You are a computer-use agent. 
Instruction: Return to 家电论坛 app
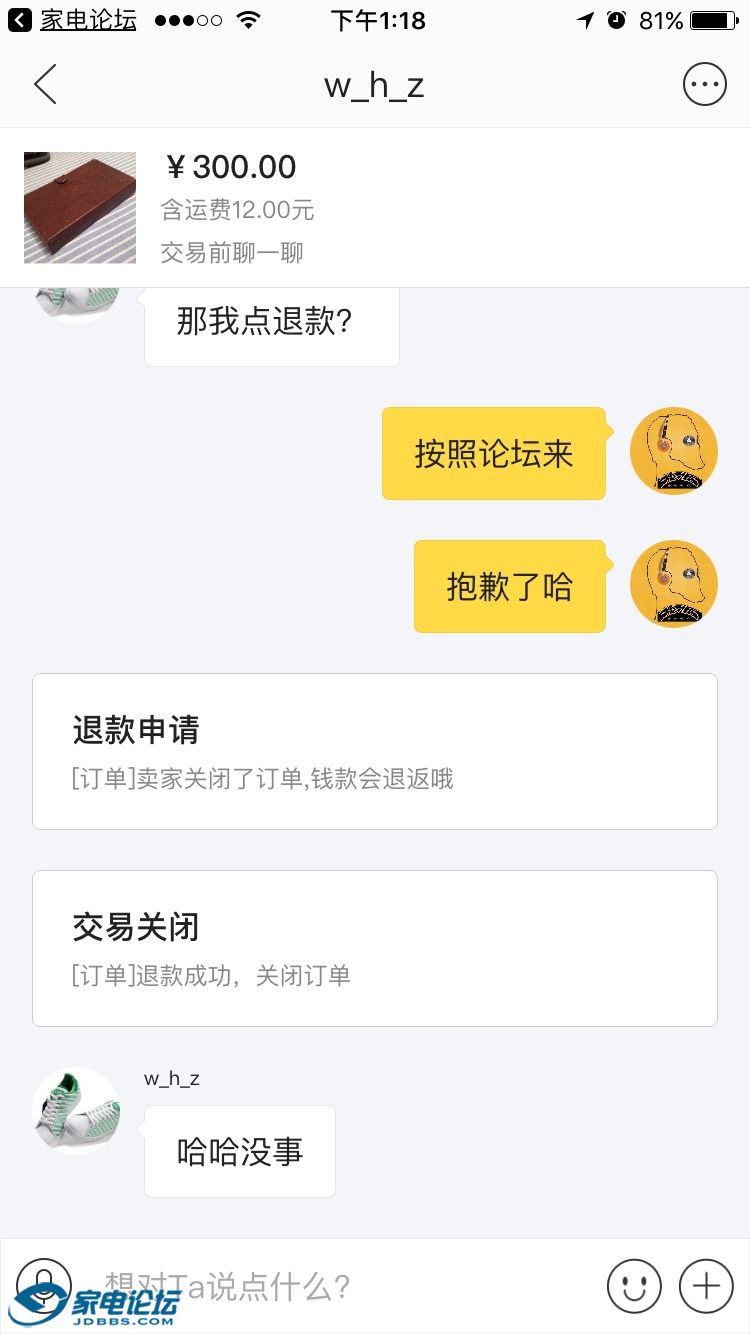click(72, 20)
